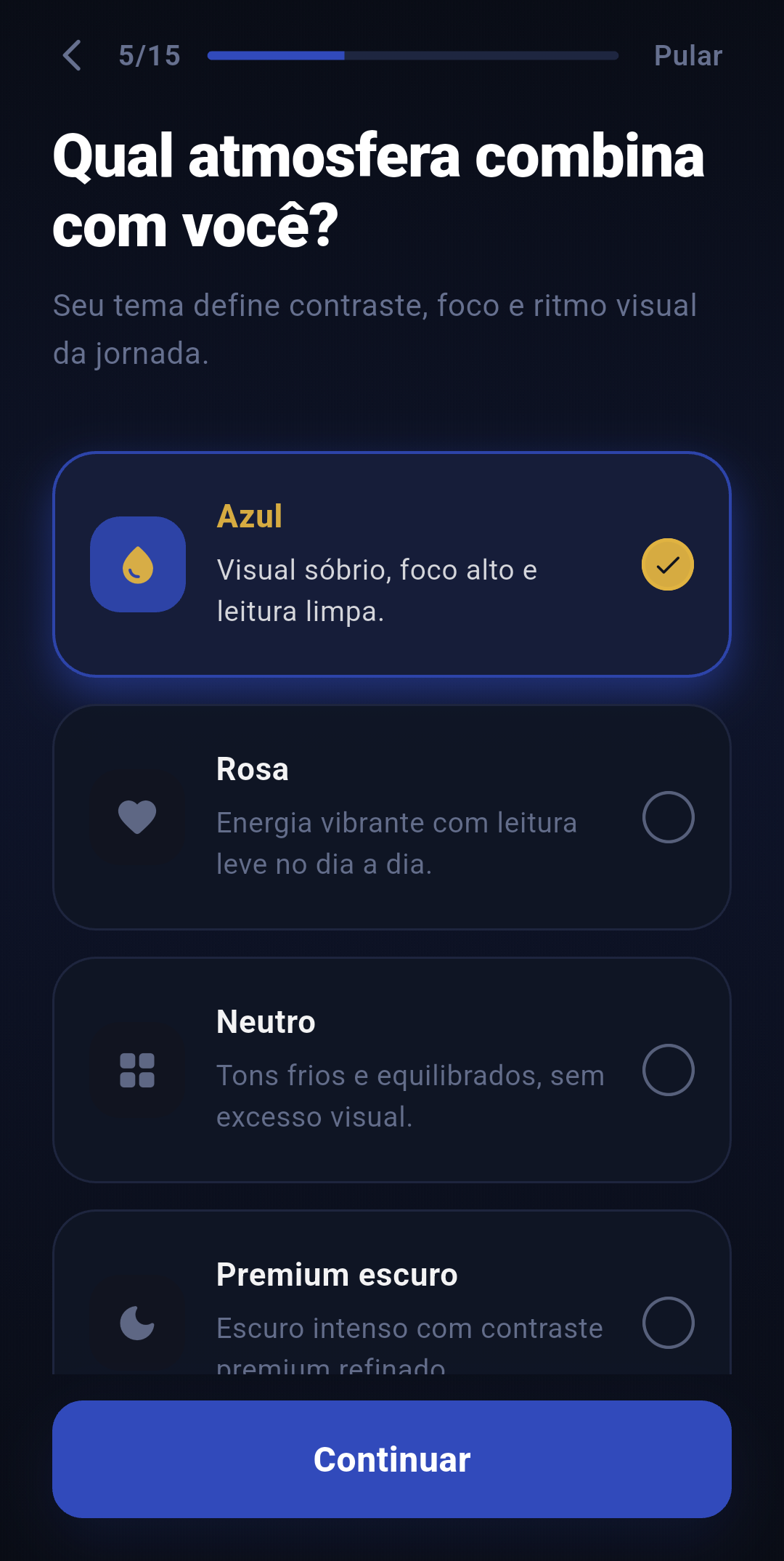
Task: Tap the moon icon on Premium escuro
Action: 137,1322
